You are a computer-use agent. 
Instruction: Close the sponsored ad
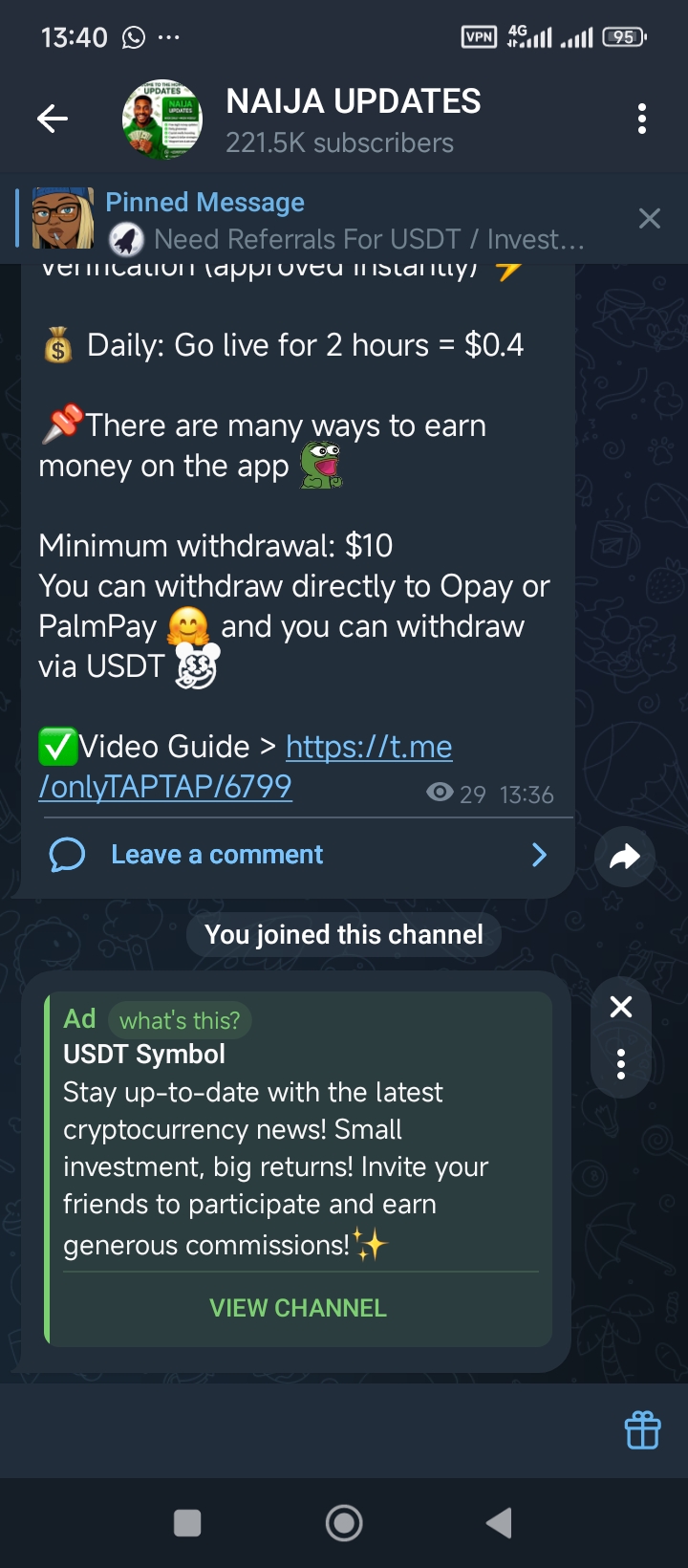tap(621, 1007)
